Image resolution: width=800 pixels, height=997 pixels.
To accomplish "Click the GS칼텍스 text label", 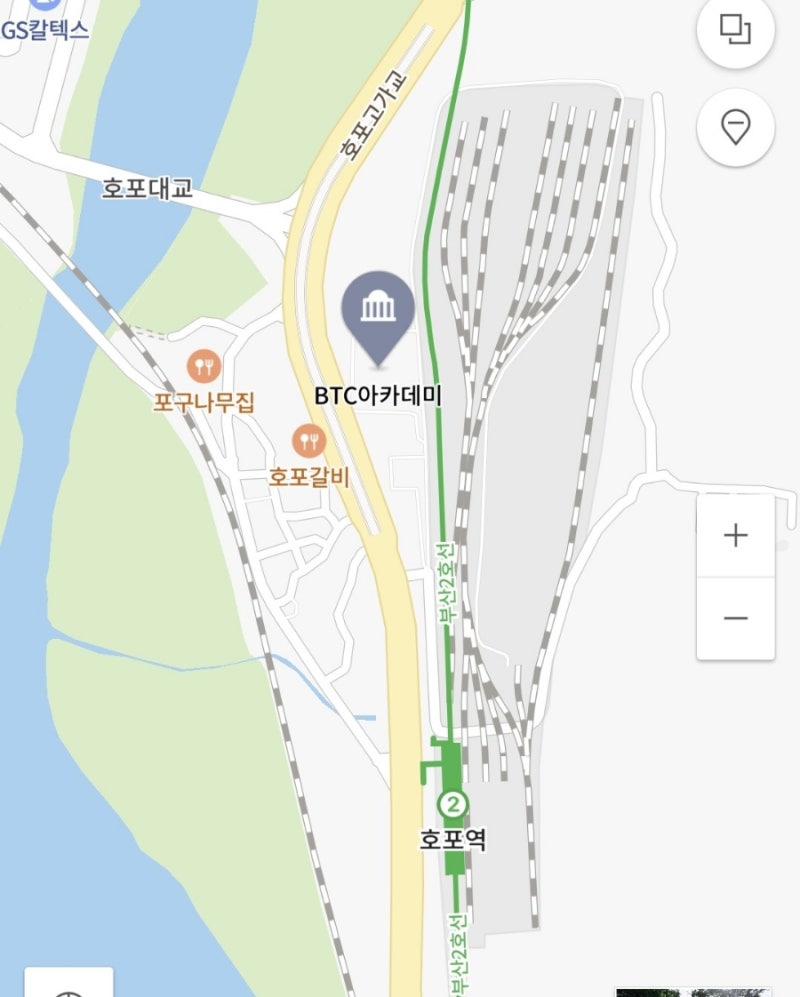I will pyautogui.click(x=47, y=30).
